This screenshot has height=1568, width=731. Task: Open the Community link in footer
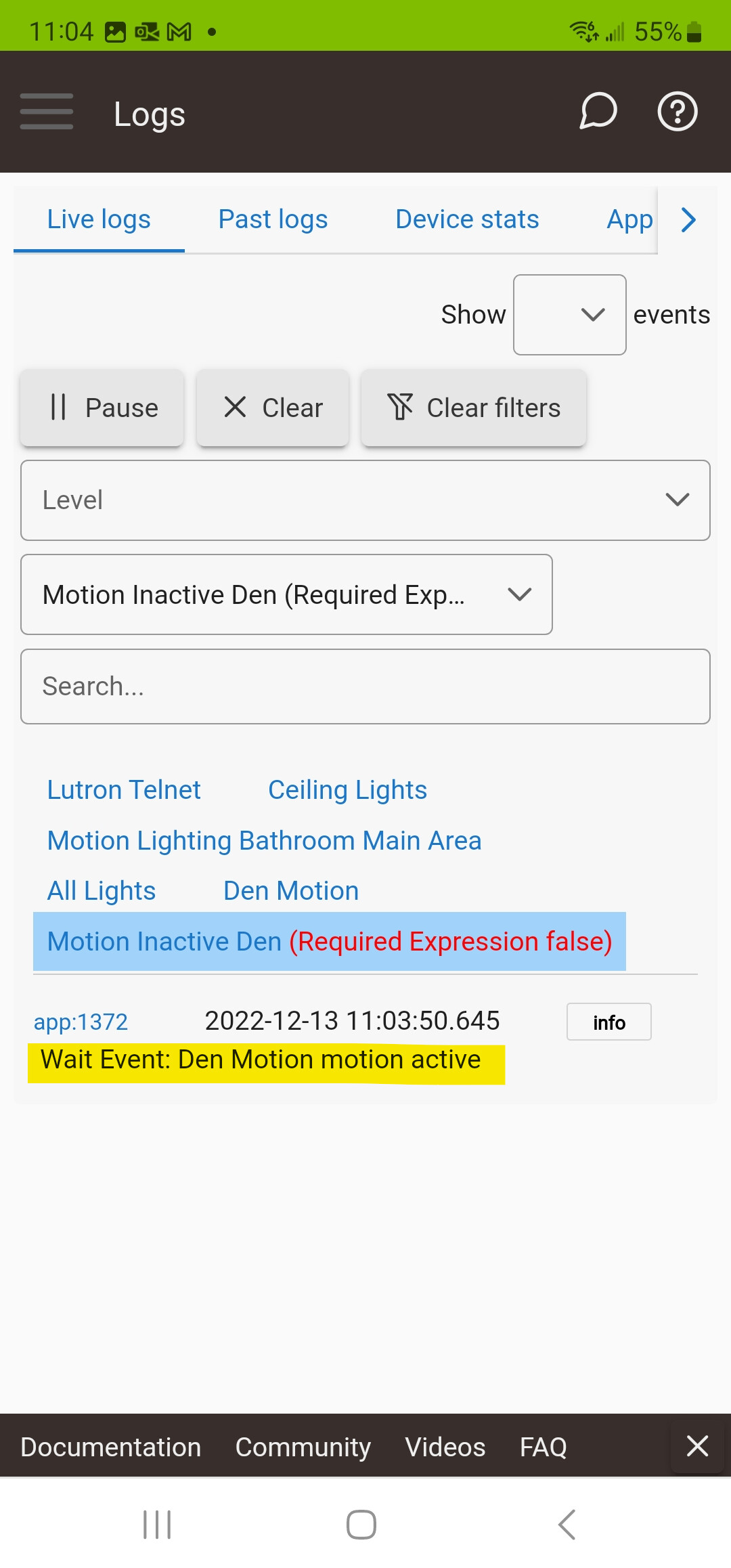click(303, 1447)
